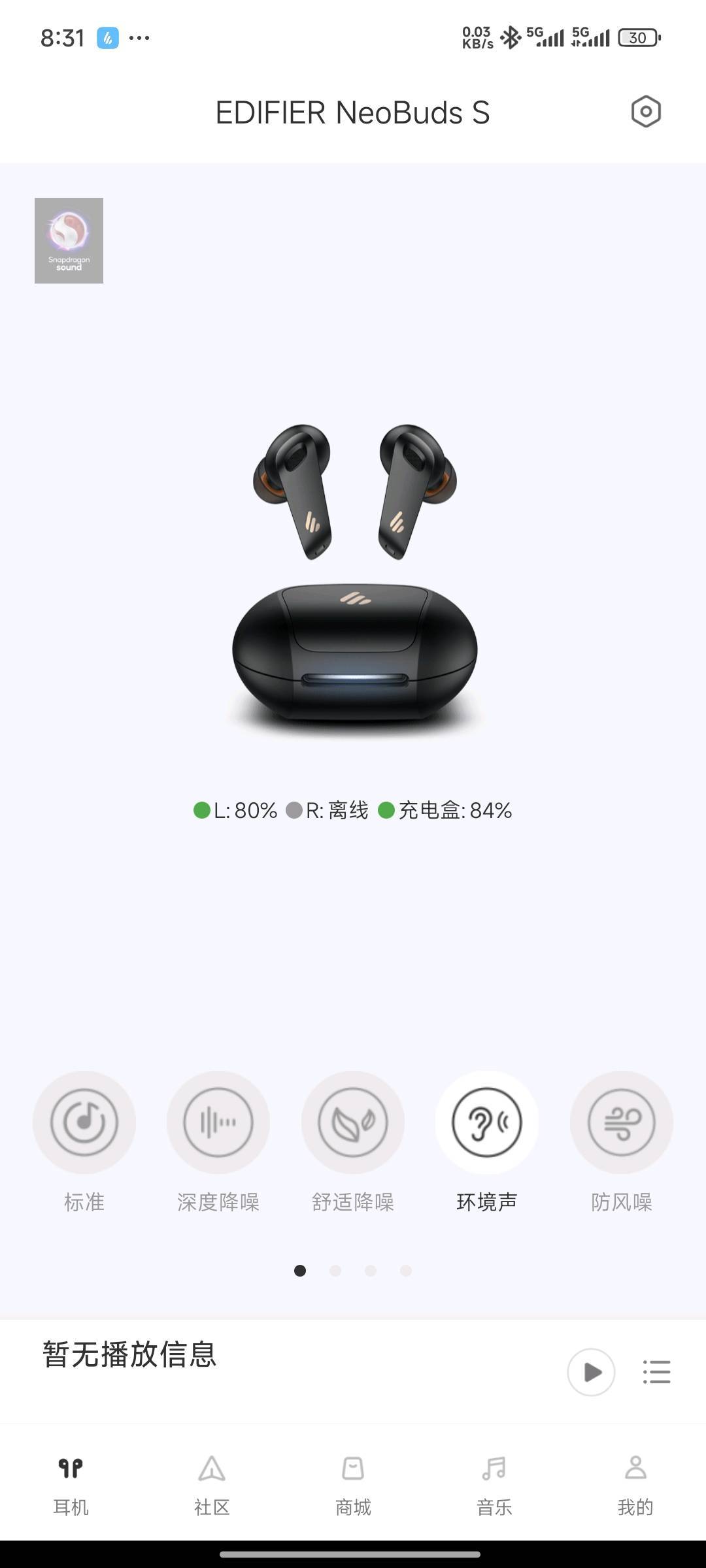Enable the 防风噪 wind noise mode

point(622,1122)
